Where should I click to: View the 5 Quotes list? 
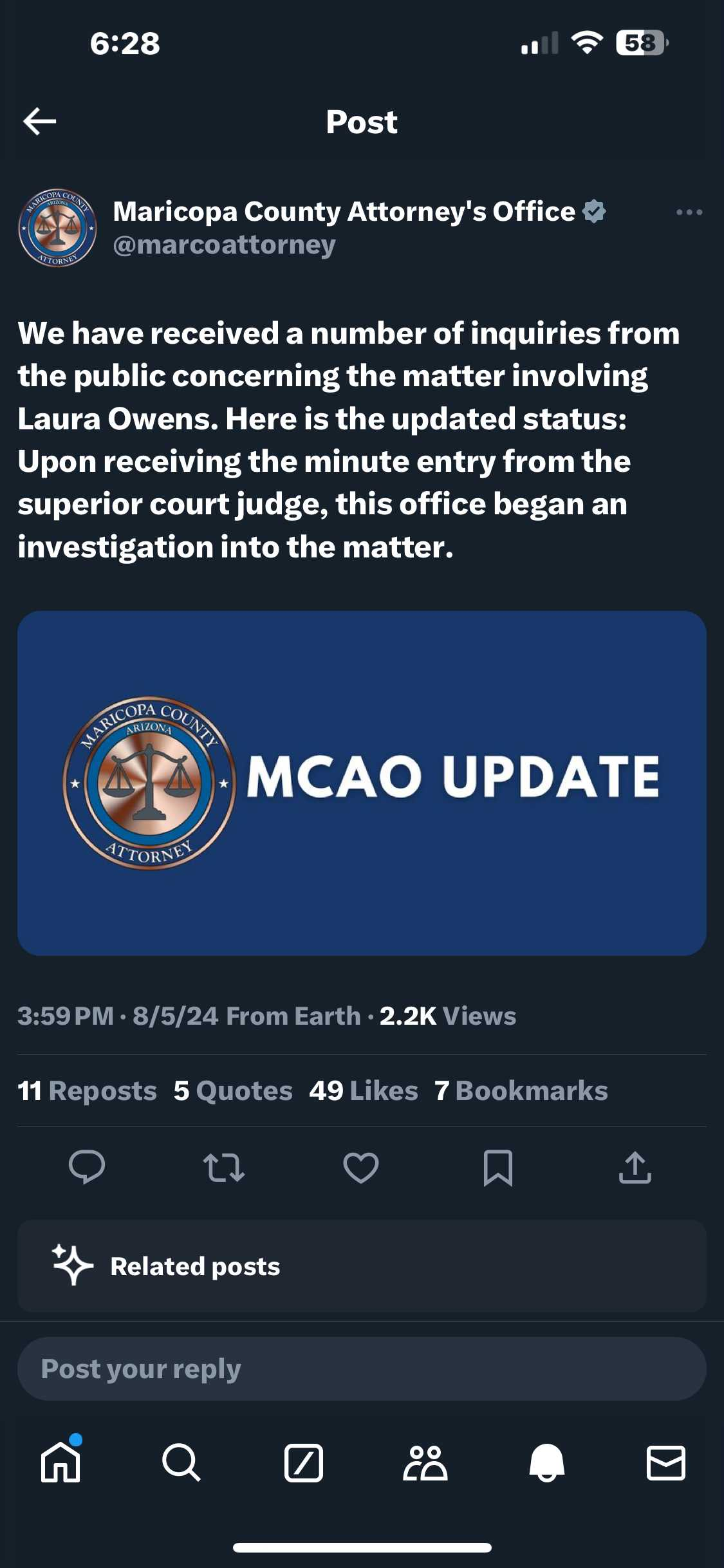pyautogui.click(x=233, y=1091)
